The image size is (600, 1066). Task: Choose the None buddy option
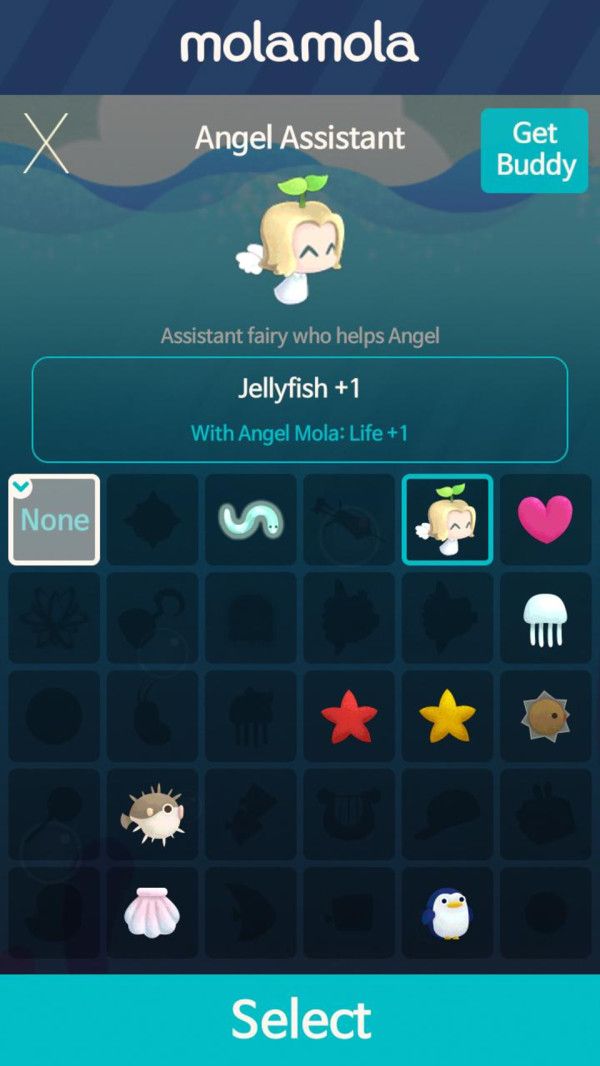click(x=54, y=519)
